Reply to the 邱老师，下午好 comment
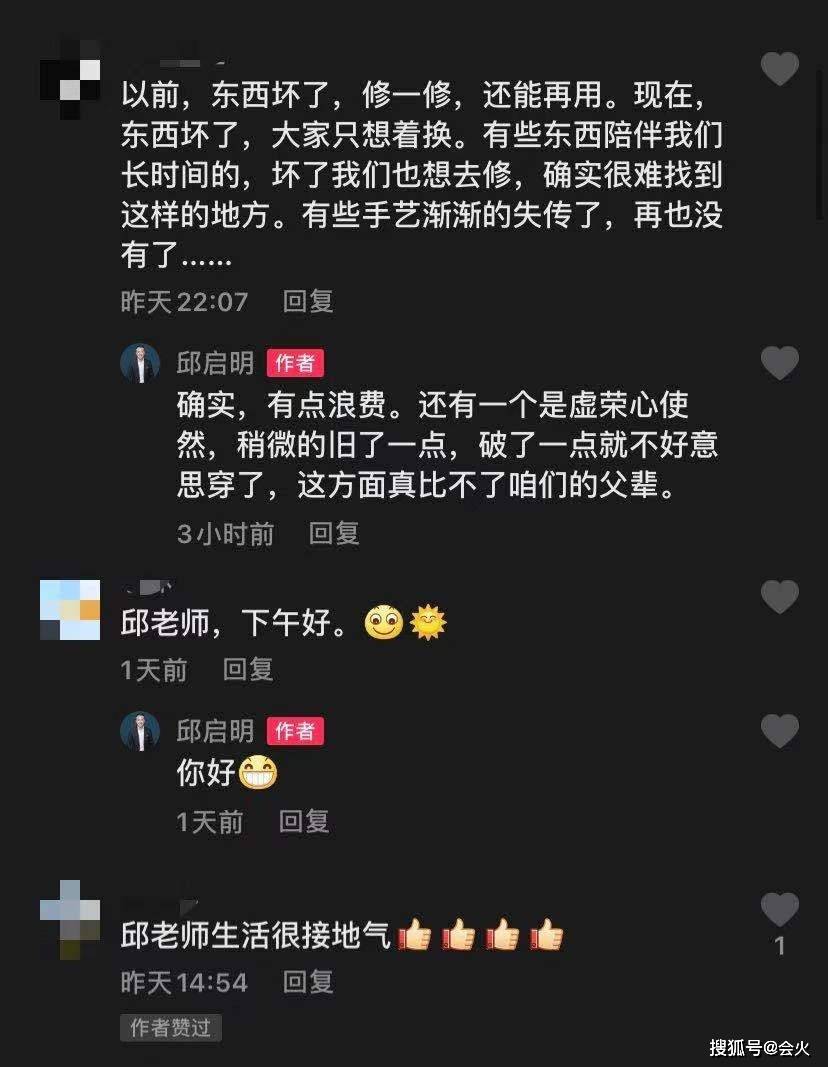The width and height of the screenshot is (828, 1067). (x=248, y=669)
